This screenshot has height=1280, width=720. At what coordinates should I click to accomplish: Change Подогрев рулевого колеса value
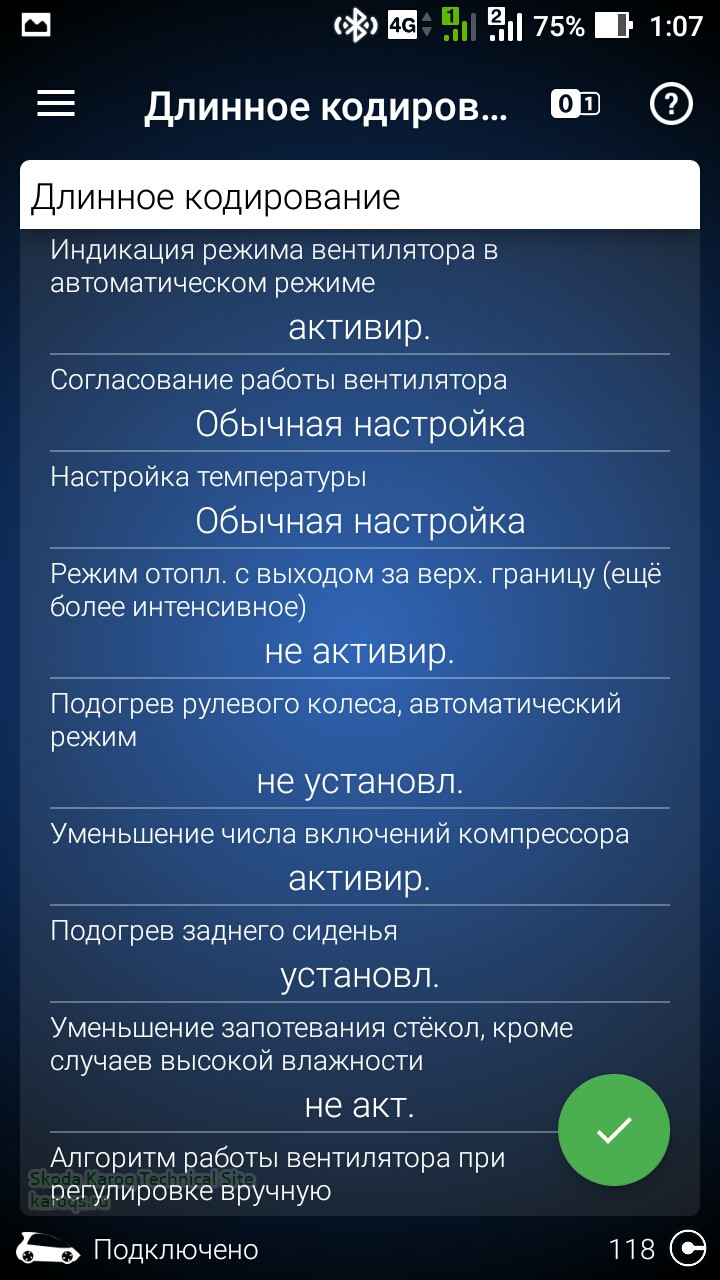pyautogui.click(x=359, y=781)
